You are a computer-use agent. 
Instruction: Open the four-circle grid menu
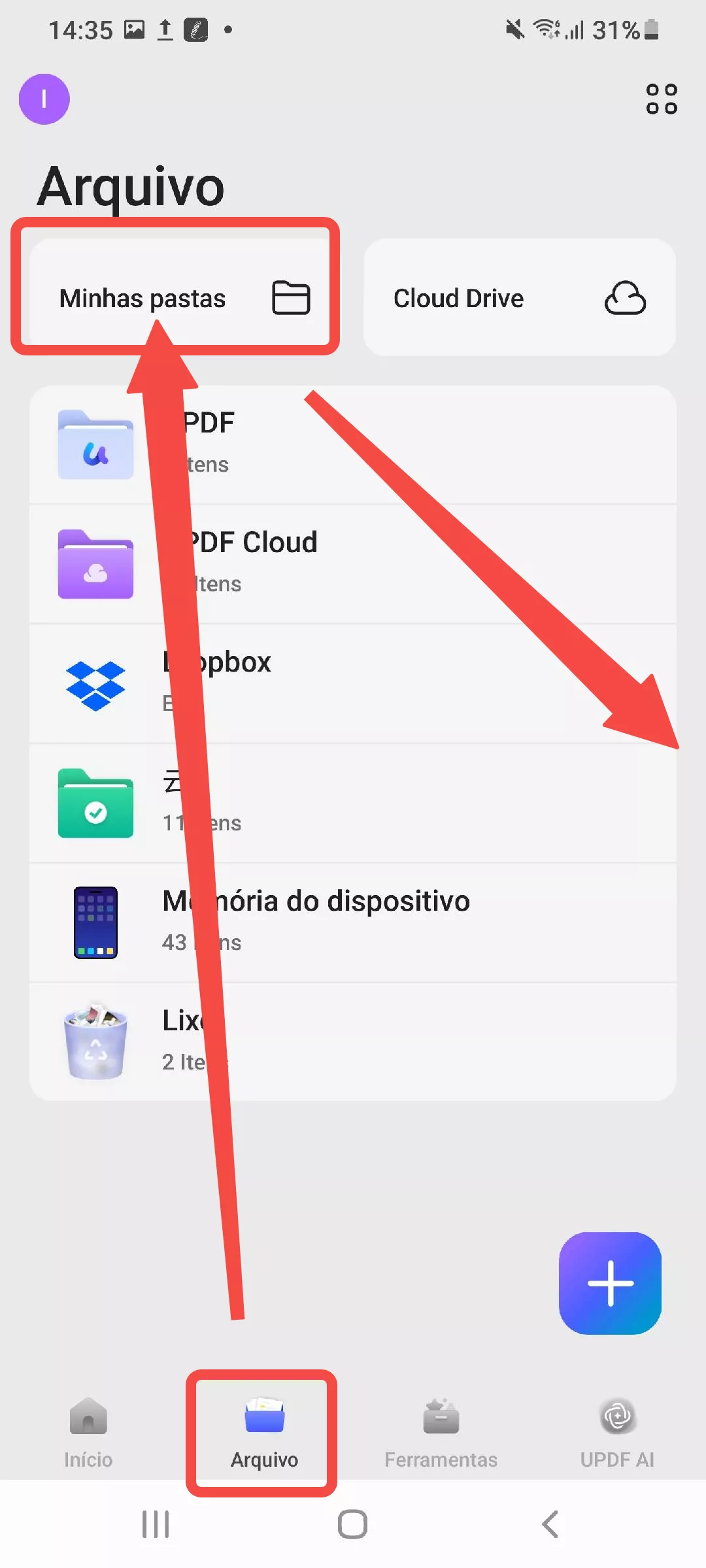pos(661,99)
